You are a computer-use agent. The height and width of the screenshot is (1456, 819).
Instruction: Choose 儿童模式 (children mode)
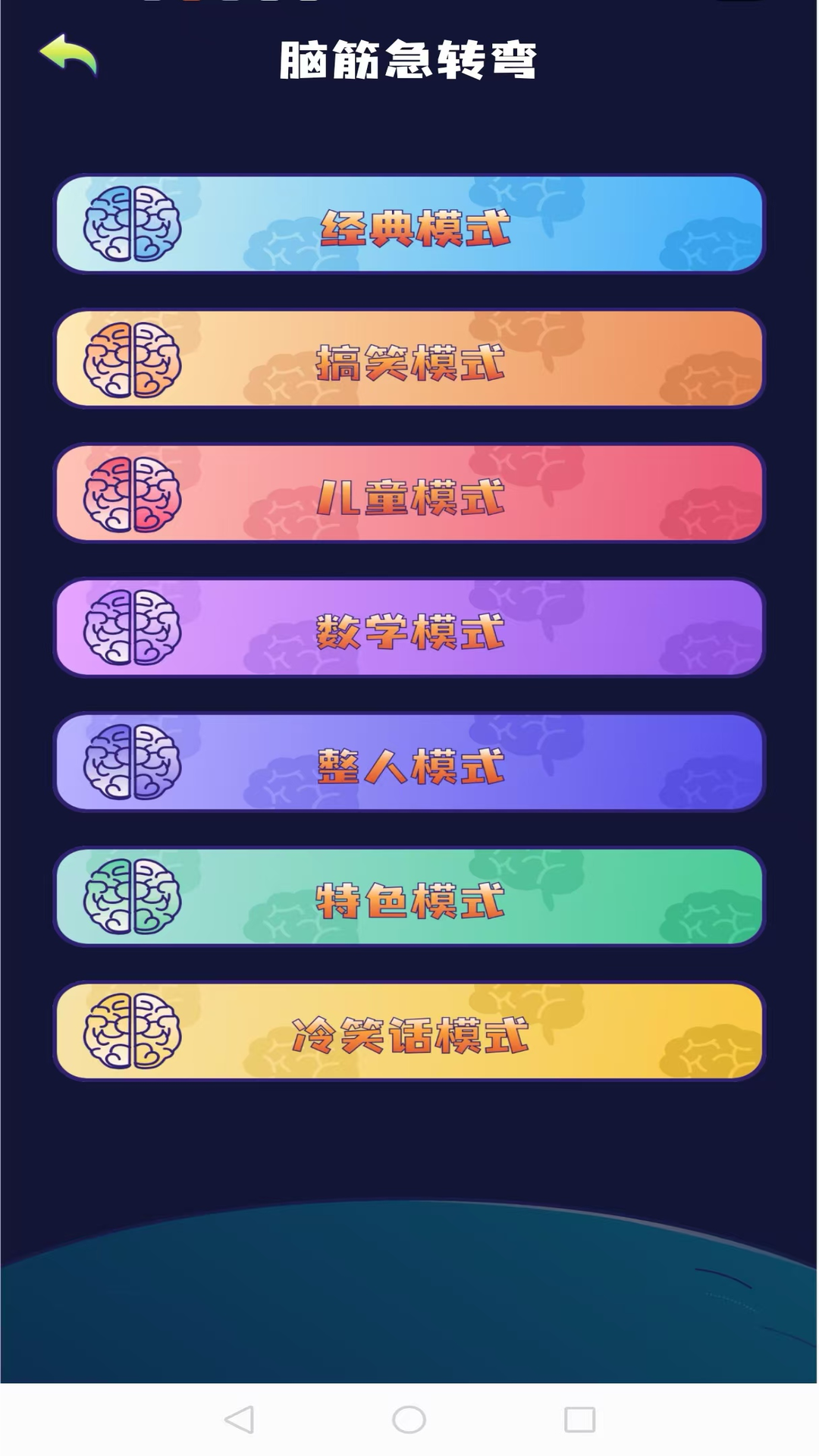(409, 494)
